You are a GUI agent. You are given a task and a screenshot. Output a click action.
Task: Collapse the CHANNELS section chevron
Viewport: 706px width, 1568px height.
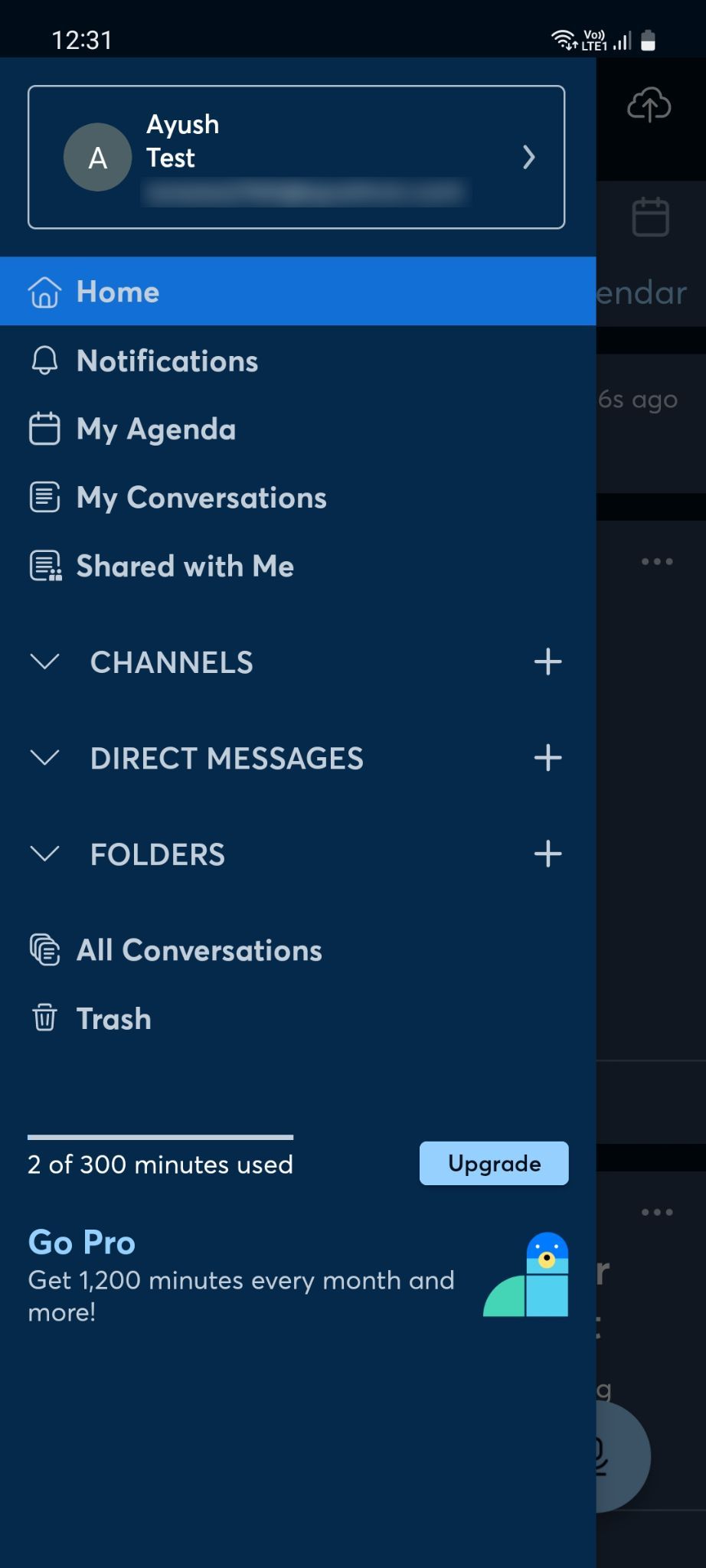[44, 663]
